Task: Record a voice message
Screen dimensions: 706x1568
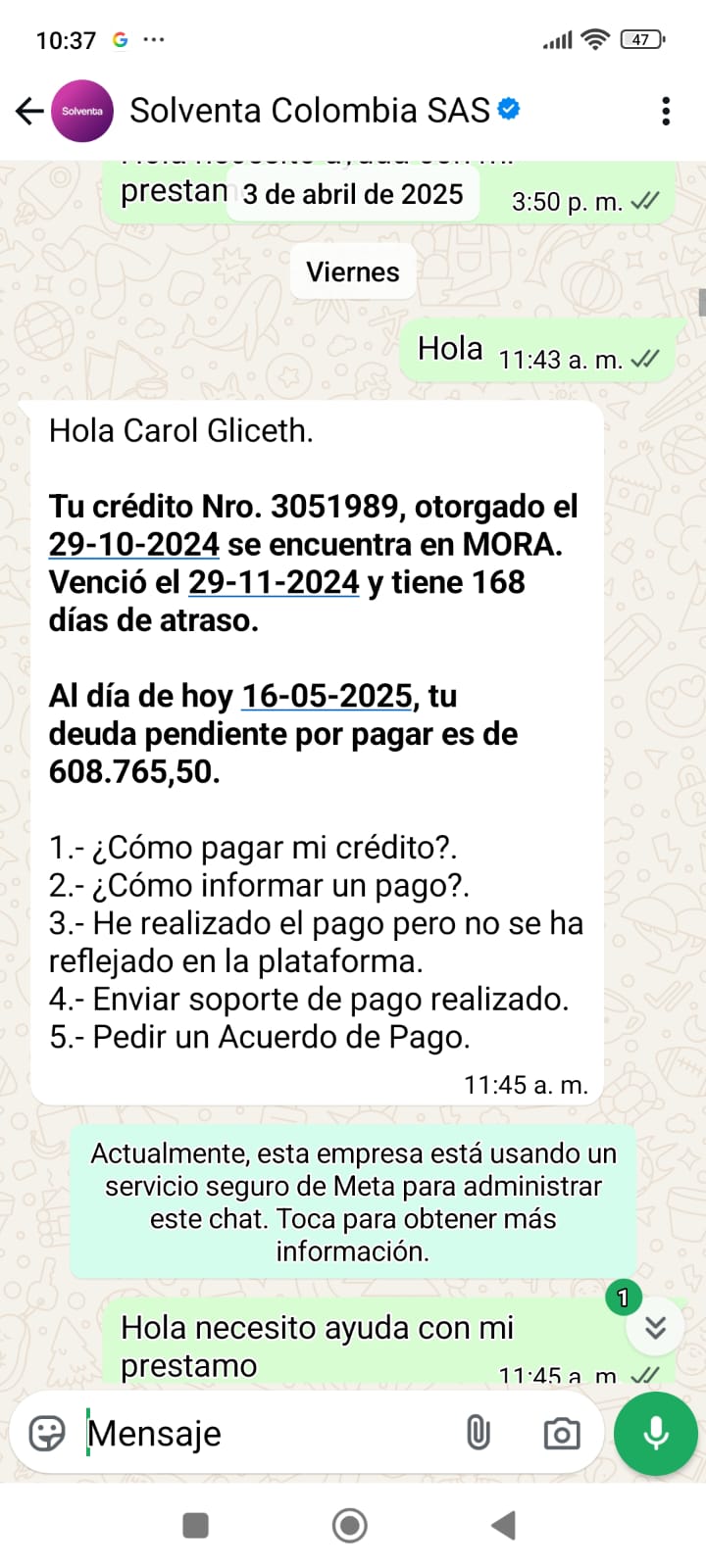Action: point(655,1434)
